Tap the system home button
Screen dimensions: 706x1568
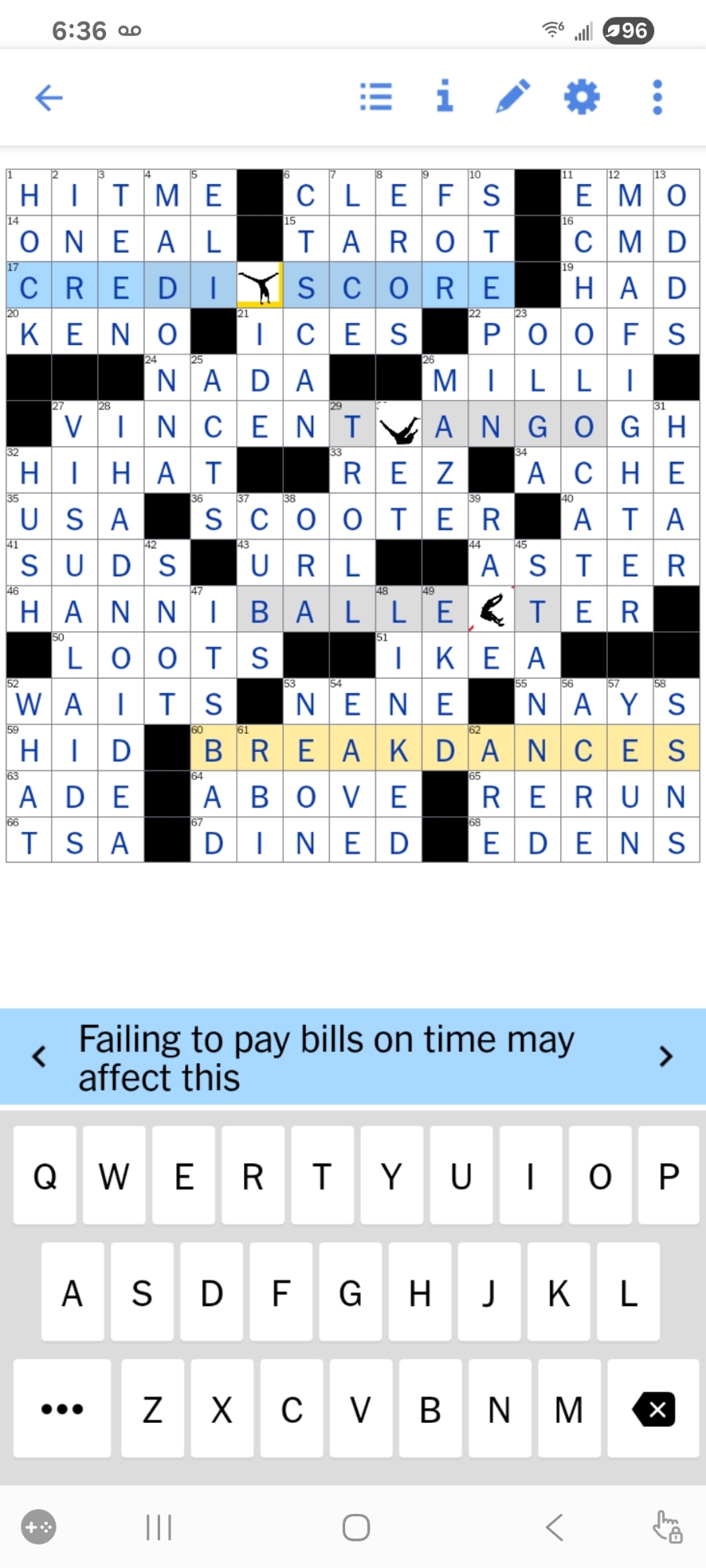coord(356,1527)
